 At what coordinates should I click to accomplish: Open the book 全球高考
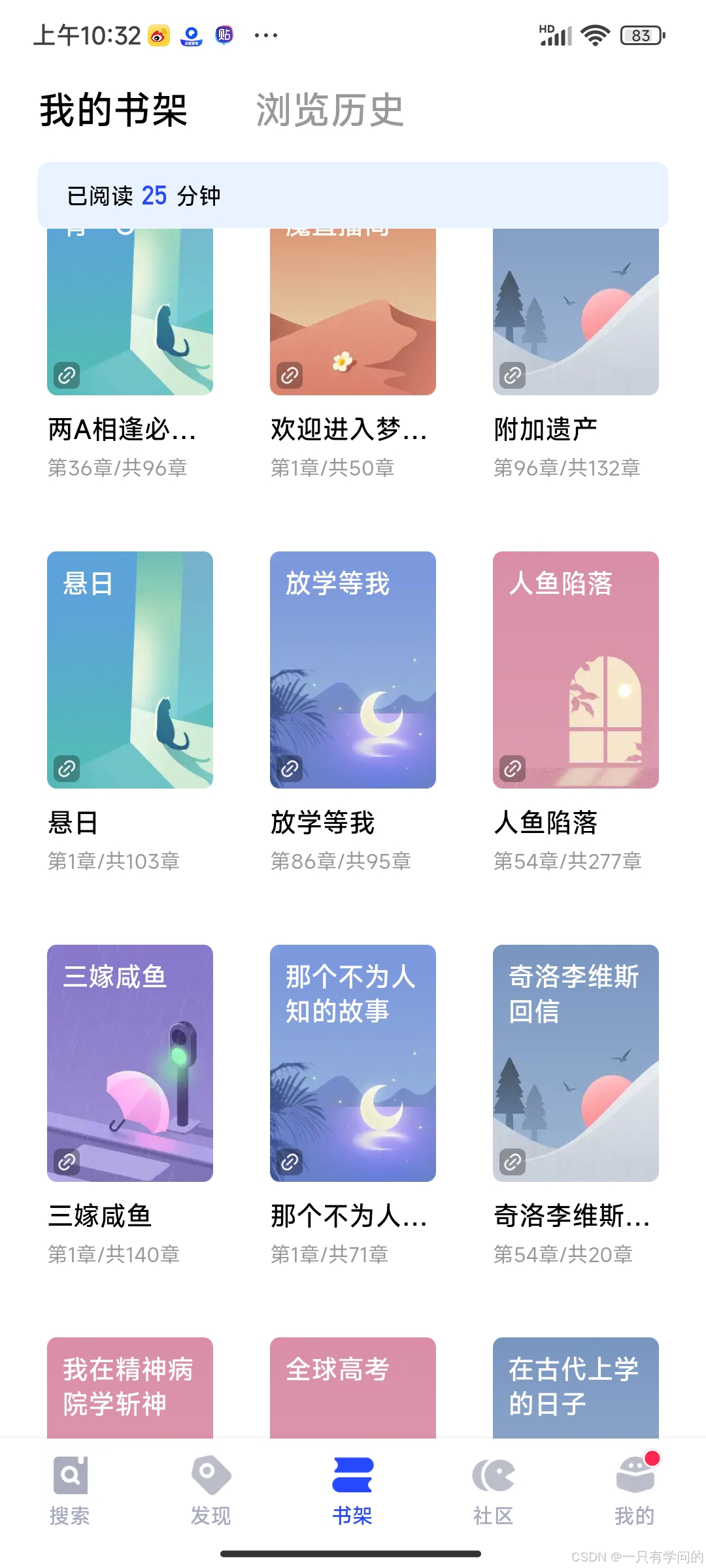pos(353,1388)
